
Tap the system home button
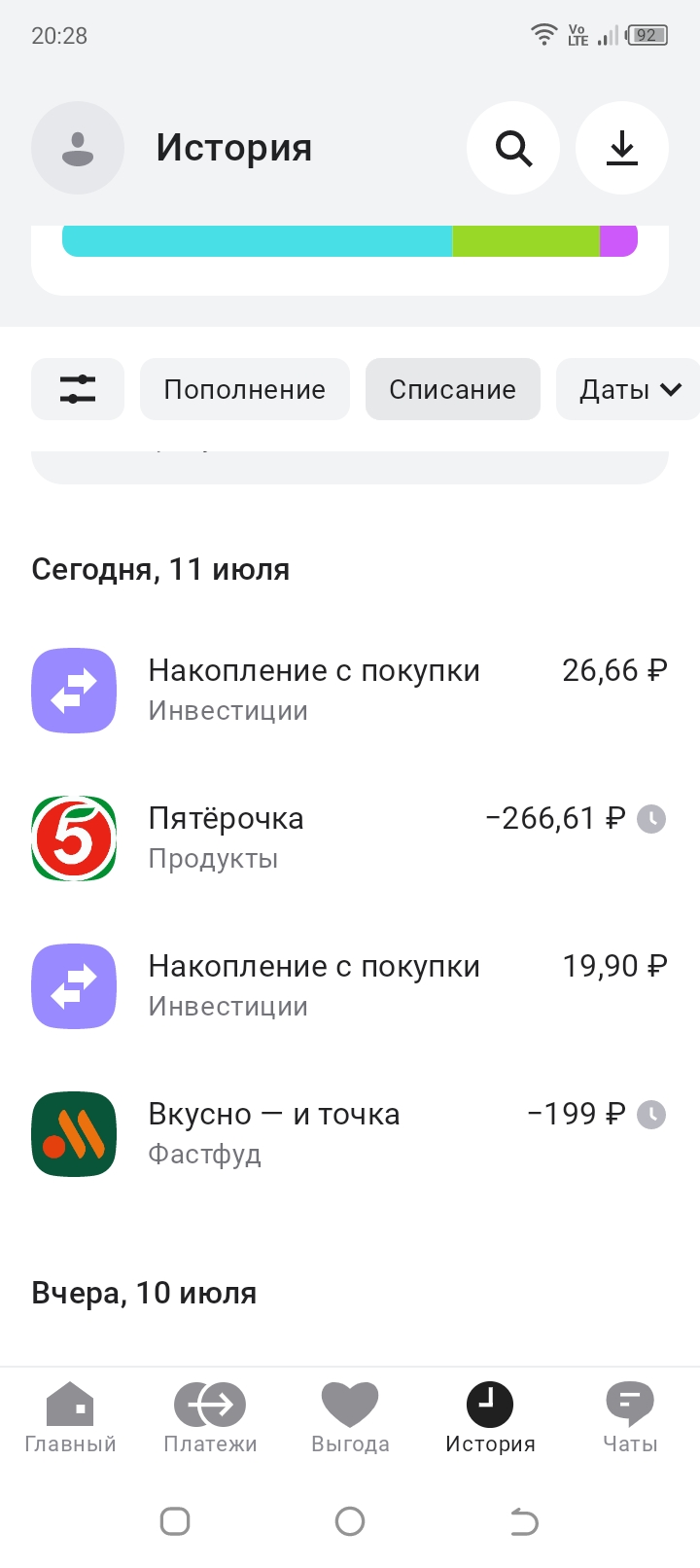pyautogui.click(x=350, y=1521)
